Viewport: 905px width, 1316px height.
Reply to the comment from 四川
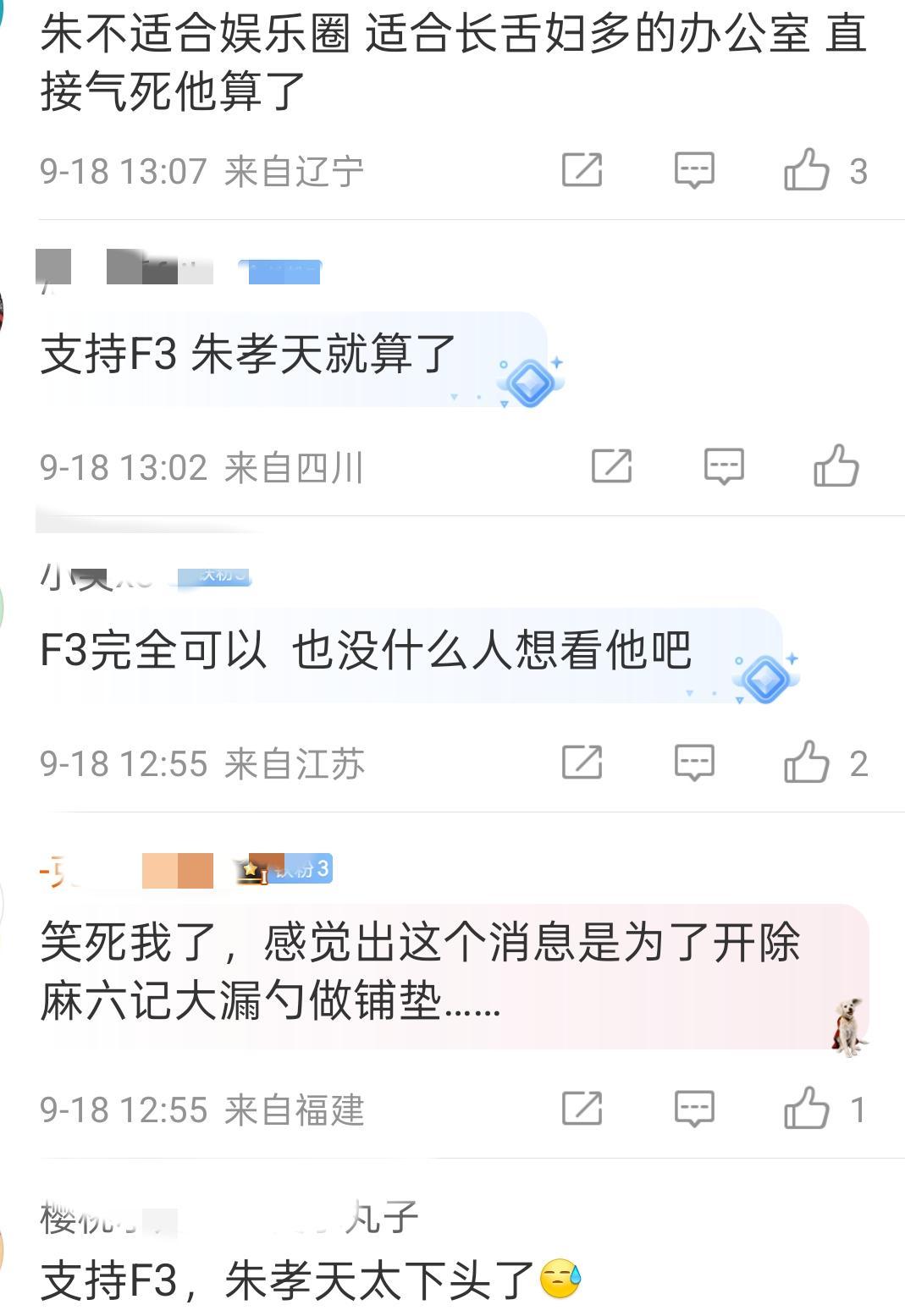pos(724,466)
